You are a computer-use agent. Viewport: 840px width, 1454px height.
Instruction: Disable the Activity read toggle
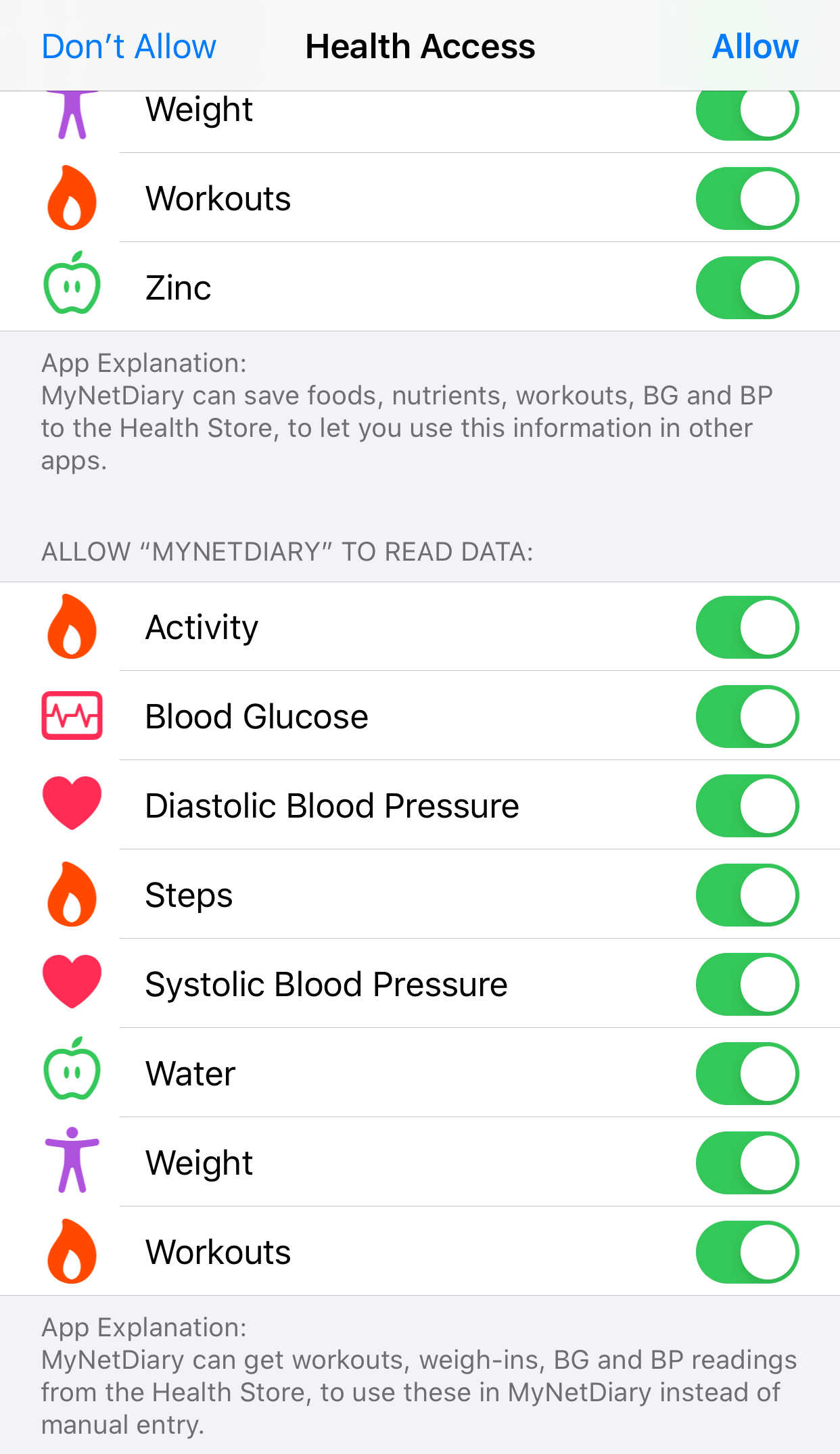click(747, 627)
